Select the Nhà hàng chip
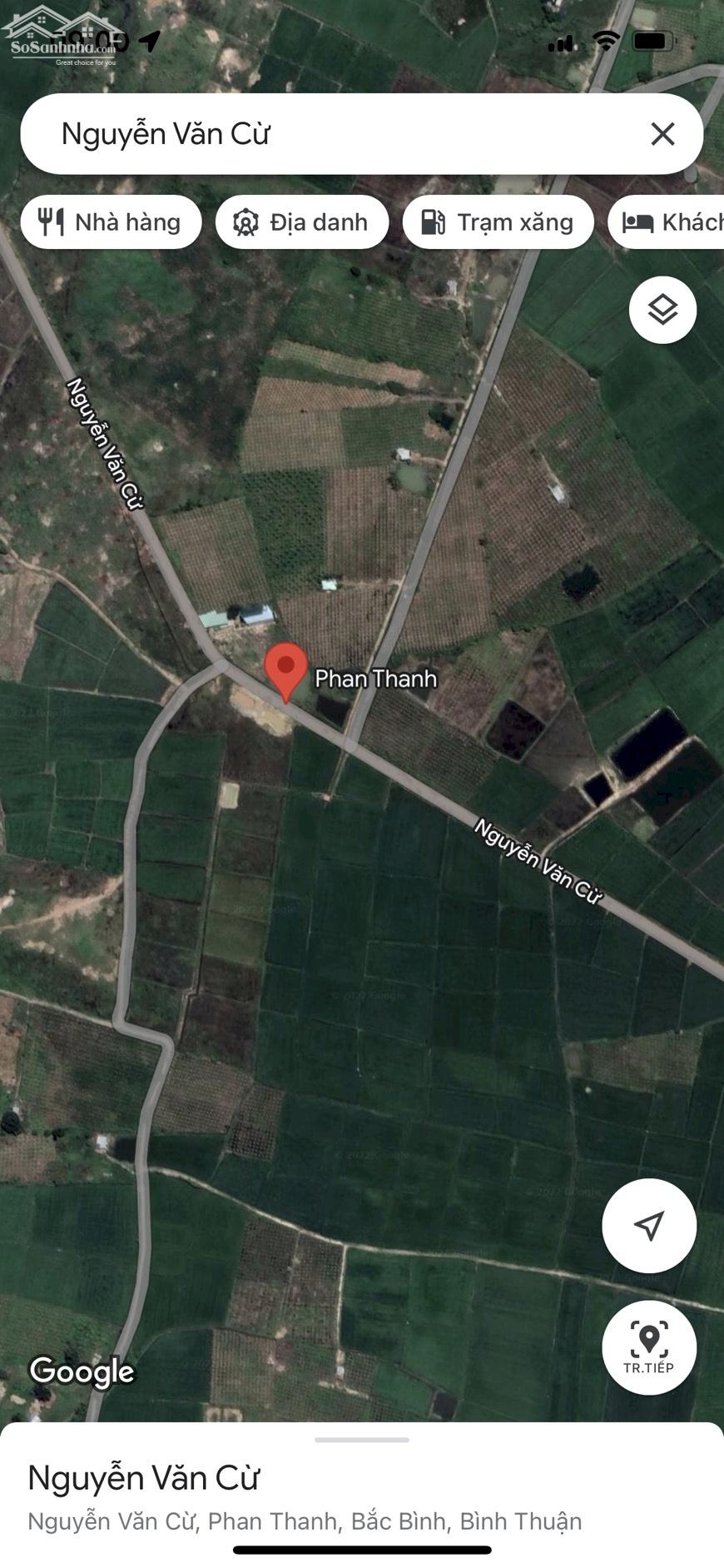This screenshot has width=724, height=1568. coord(111,222)
